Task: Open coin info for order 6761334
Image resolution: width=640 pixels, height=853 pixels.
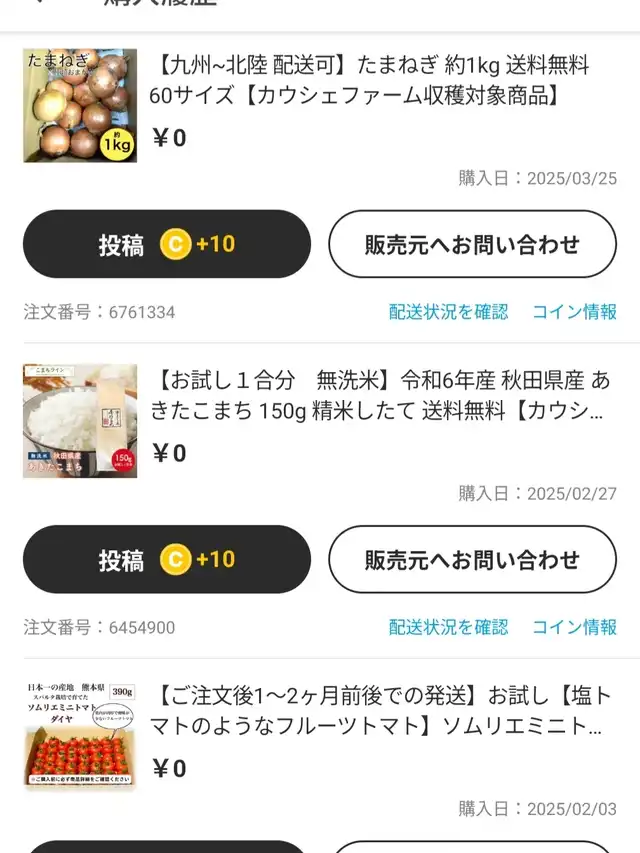Action: click(x=574, y=312)
